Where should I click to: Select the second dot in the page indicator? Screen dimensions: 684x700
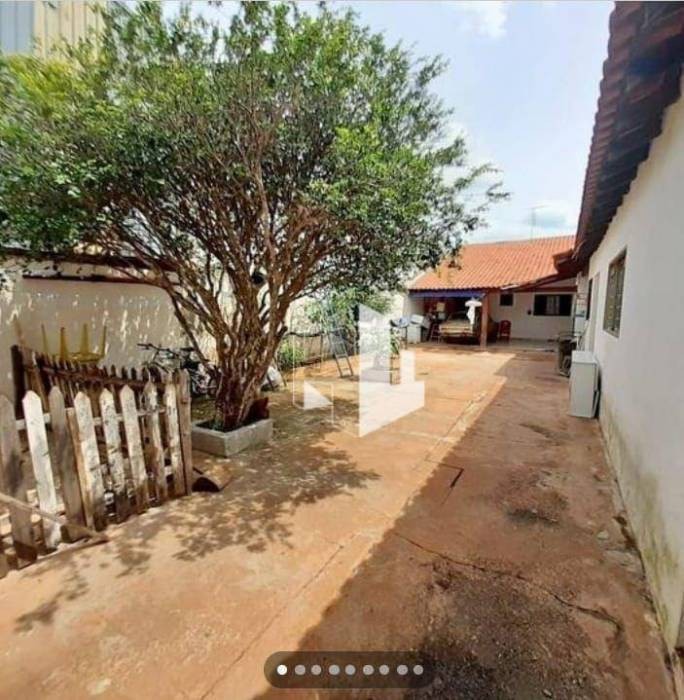point(300,670)
